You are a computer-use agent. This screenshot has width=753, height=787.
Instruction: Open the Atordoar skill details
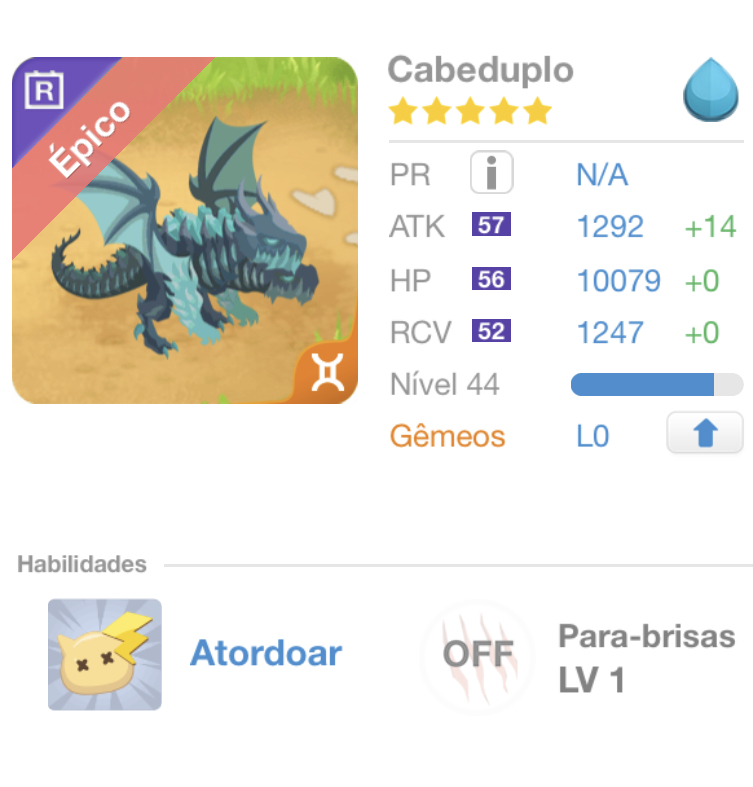(266, 653)
